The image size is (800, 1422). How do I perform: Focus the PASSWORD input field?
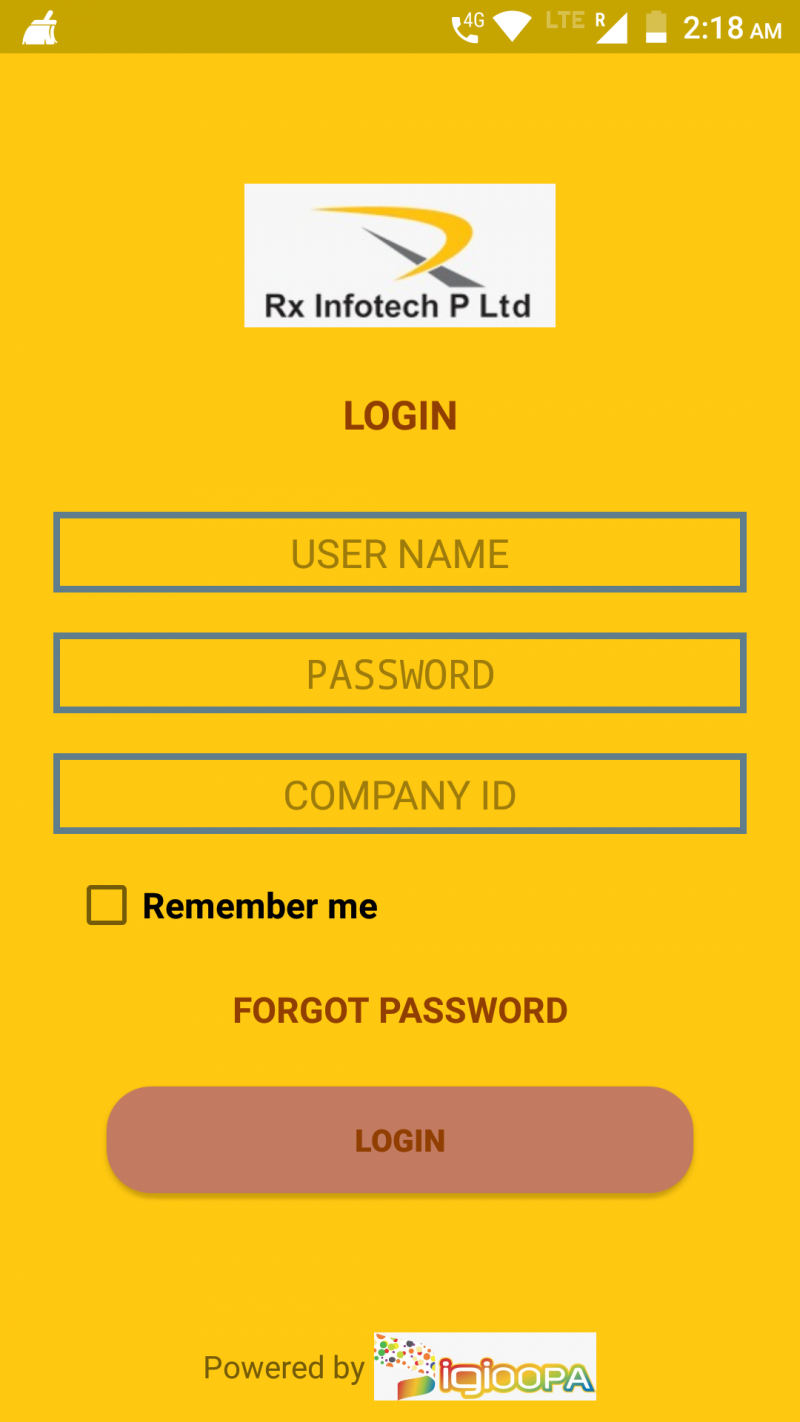pos(400,673)
